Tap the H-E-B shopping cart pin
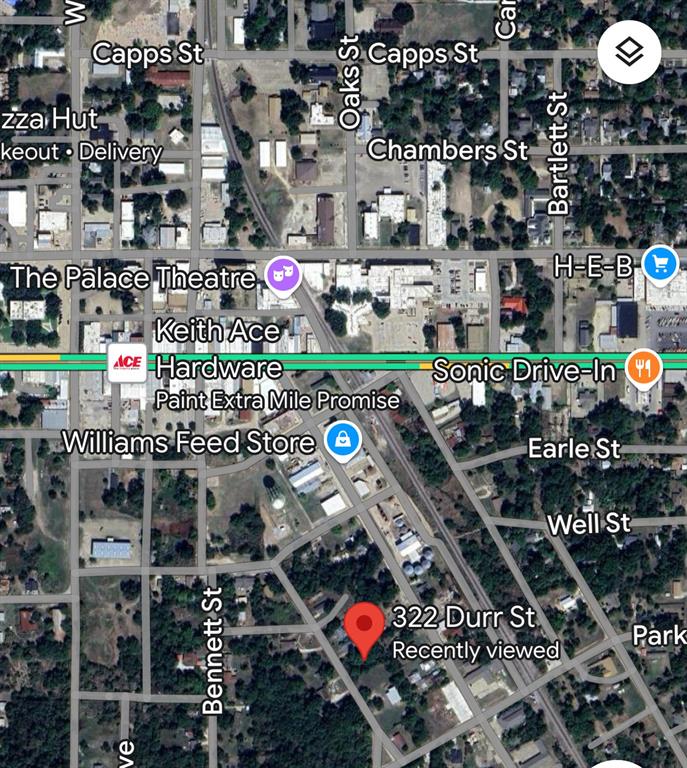The image size is (687, 768). [659, 265]
